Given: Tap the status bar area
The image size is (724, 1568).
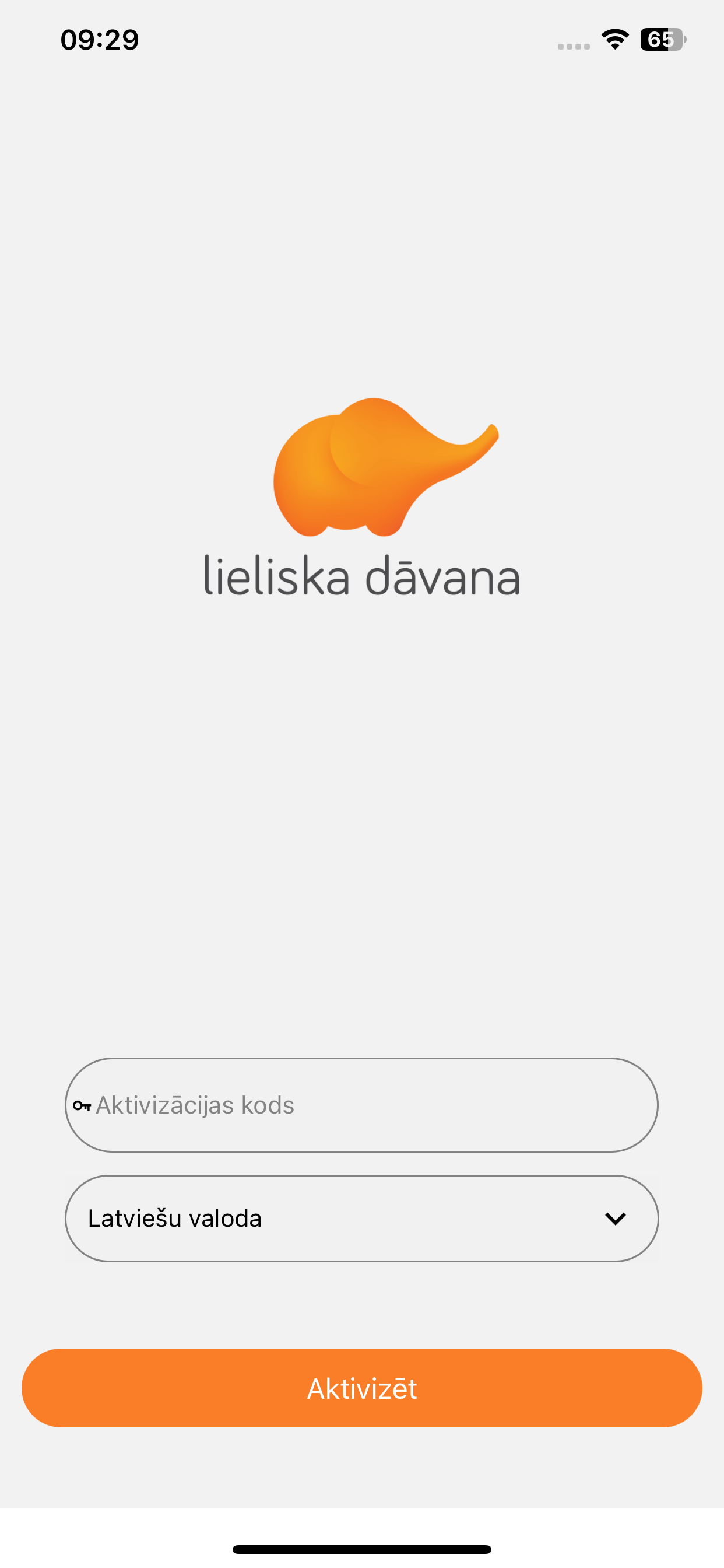Looking at the screenshot, I should 361,38.
